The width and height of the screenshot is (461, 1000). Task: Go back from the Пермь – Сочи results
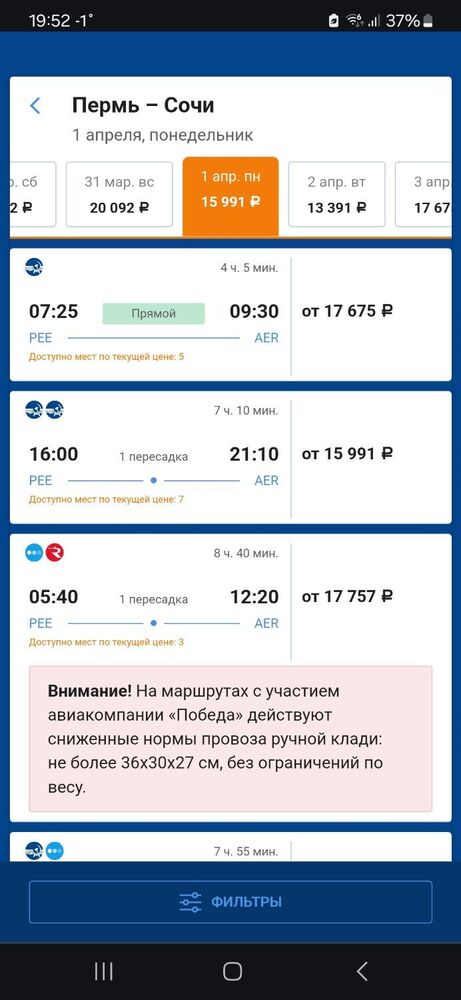[35, 106]
